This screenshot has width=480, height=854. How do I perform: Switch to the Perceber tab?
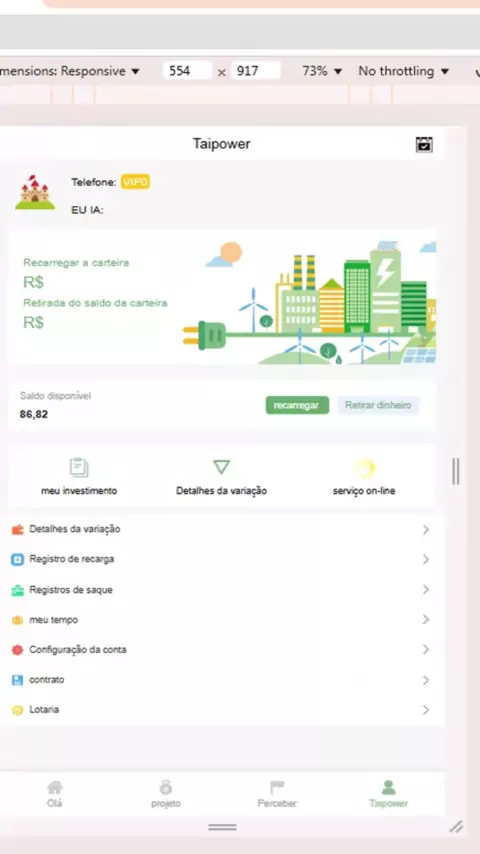(277, 794)
